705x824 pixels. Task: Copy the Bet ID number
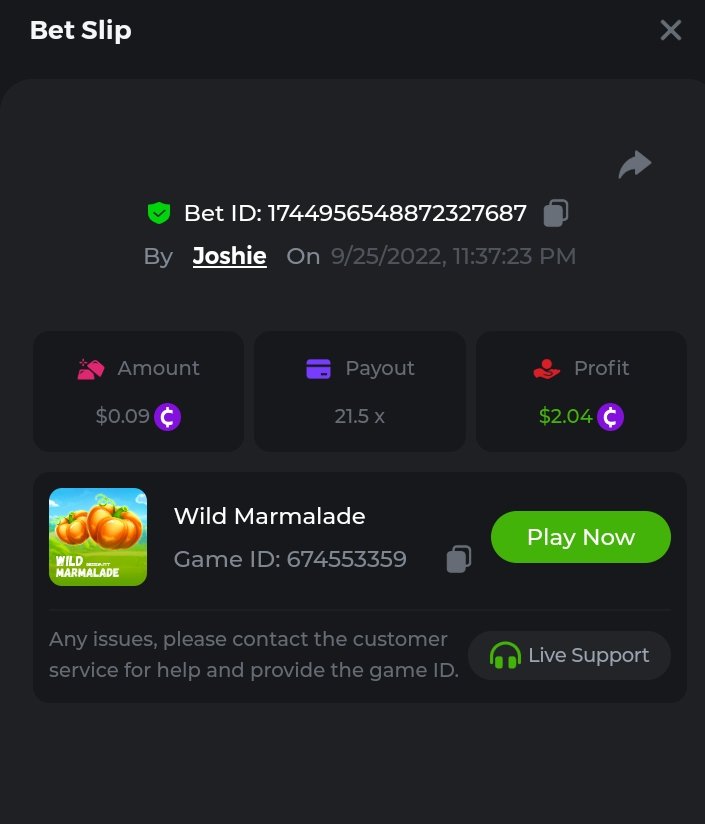(556, 213)
